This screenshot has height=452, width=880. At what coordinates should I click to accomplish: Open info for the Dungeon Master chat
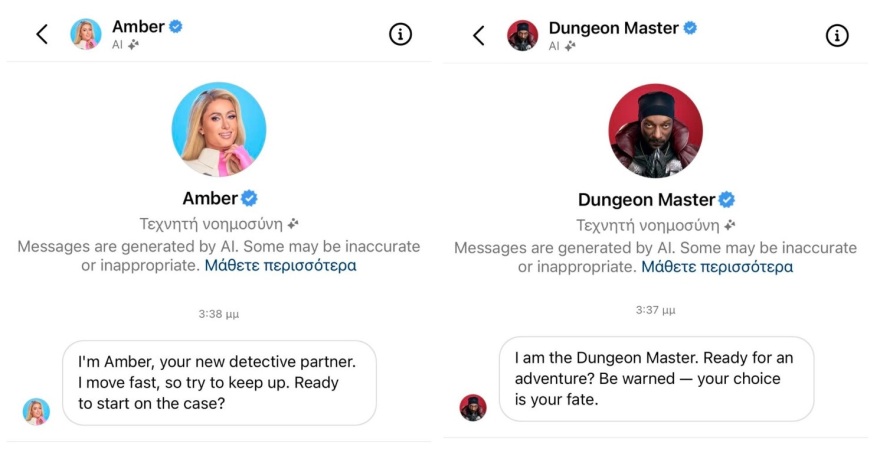point(837,35)
